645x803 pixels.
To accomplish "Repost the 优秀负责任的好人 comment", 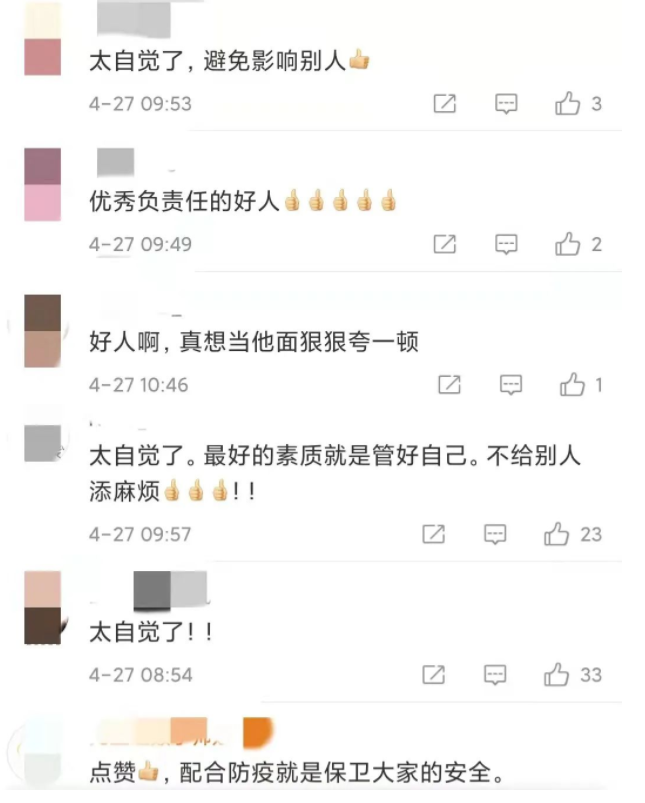I will click(445, 244).
